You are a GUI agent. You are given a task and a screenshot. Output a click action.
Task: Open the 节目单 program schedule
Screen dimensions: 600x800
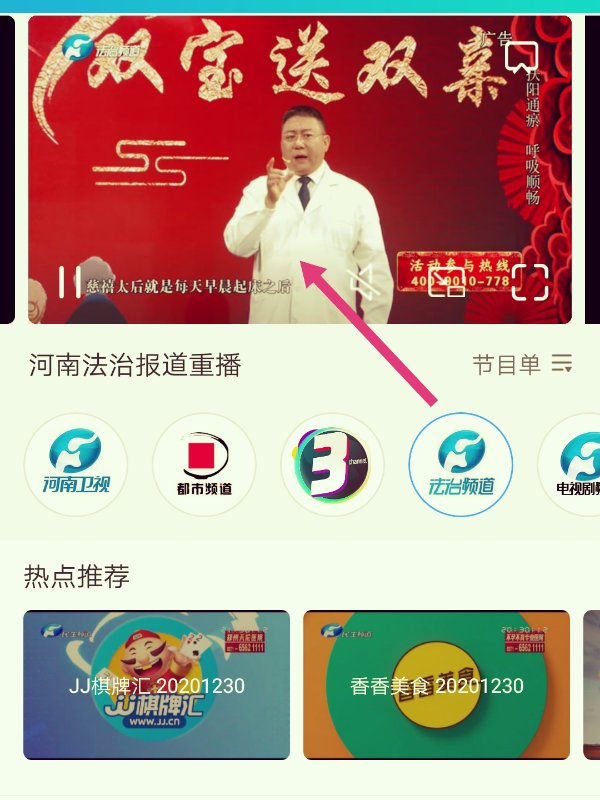coord(521,365)
